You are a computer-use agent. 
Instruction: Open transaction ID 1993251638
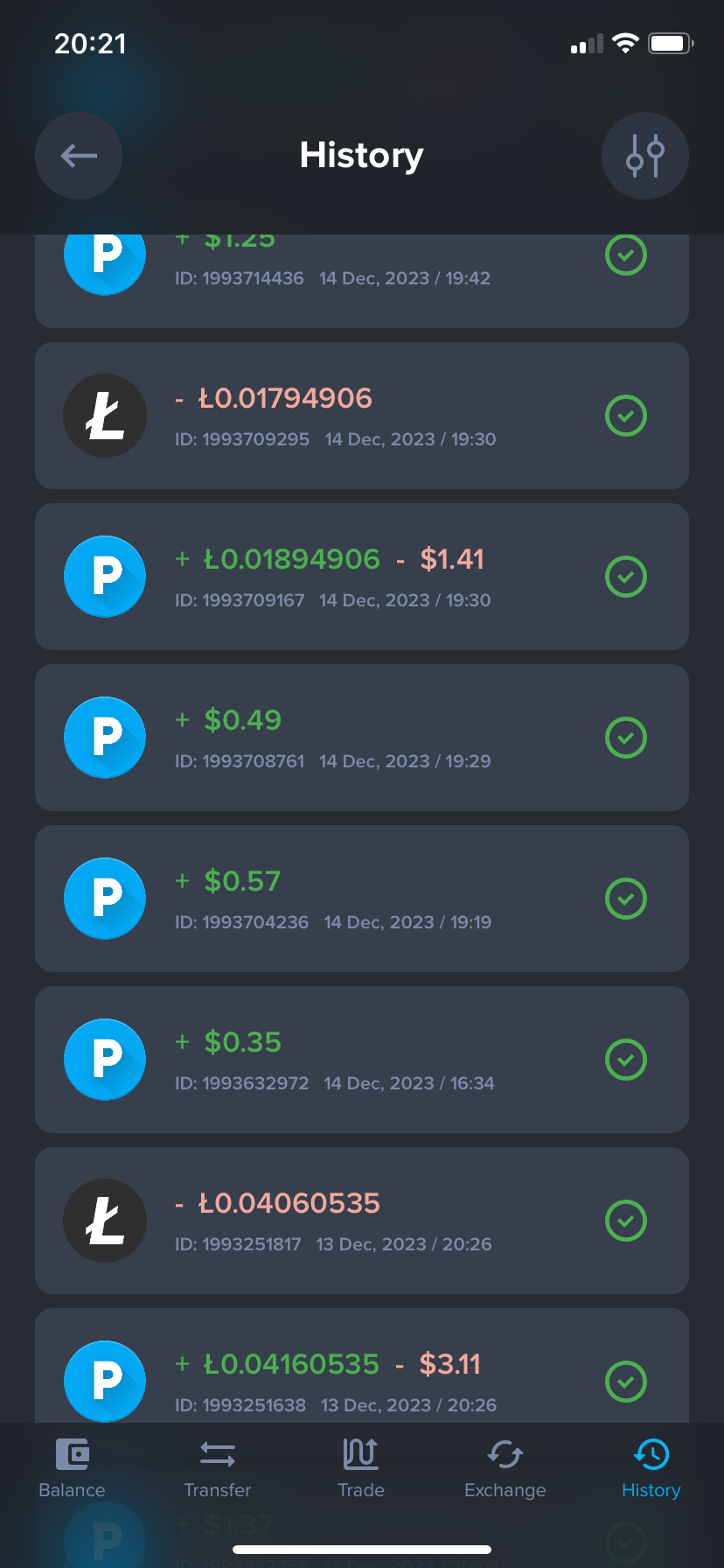(362, 1366)
